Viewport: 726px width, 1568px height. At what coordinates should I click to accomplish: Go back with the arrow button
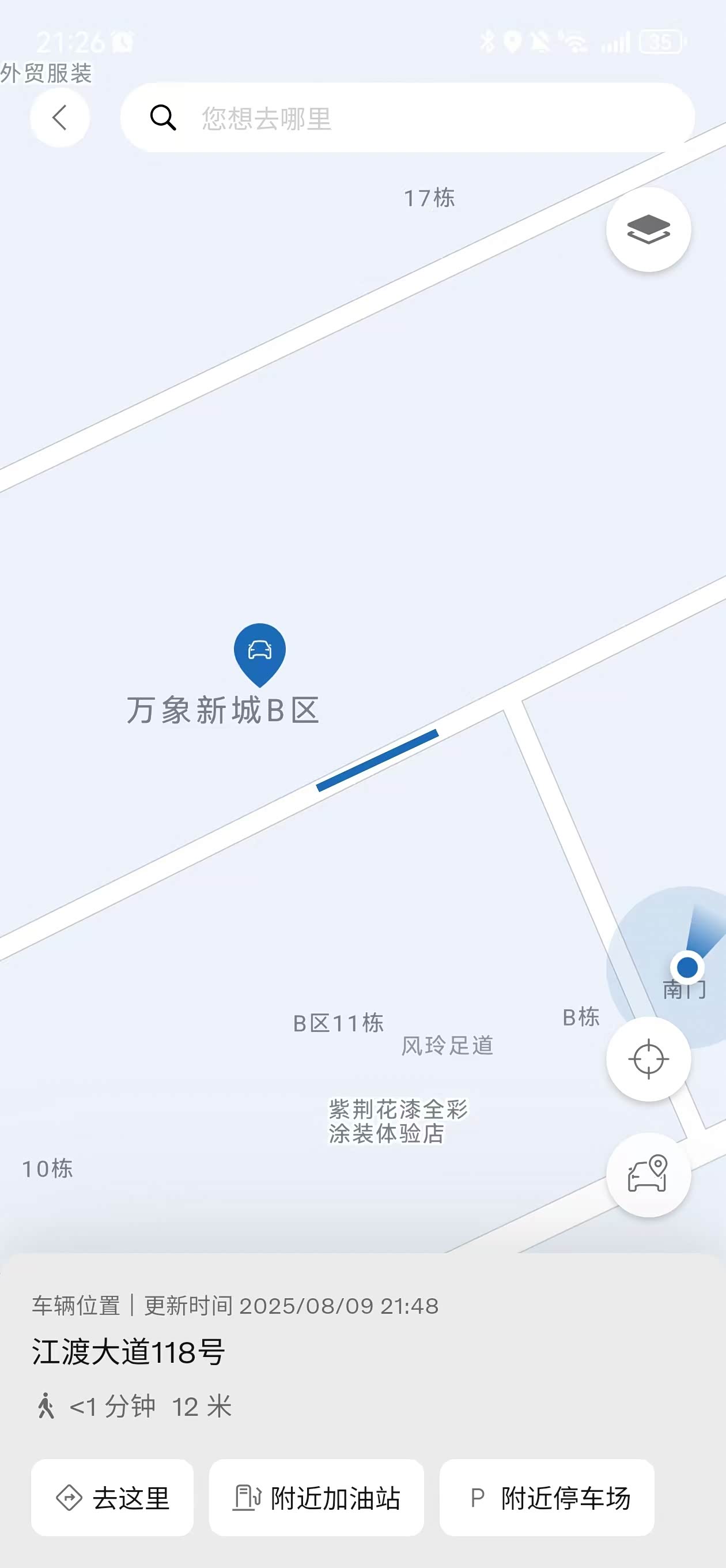click(60, 118)
